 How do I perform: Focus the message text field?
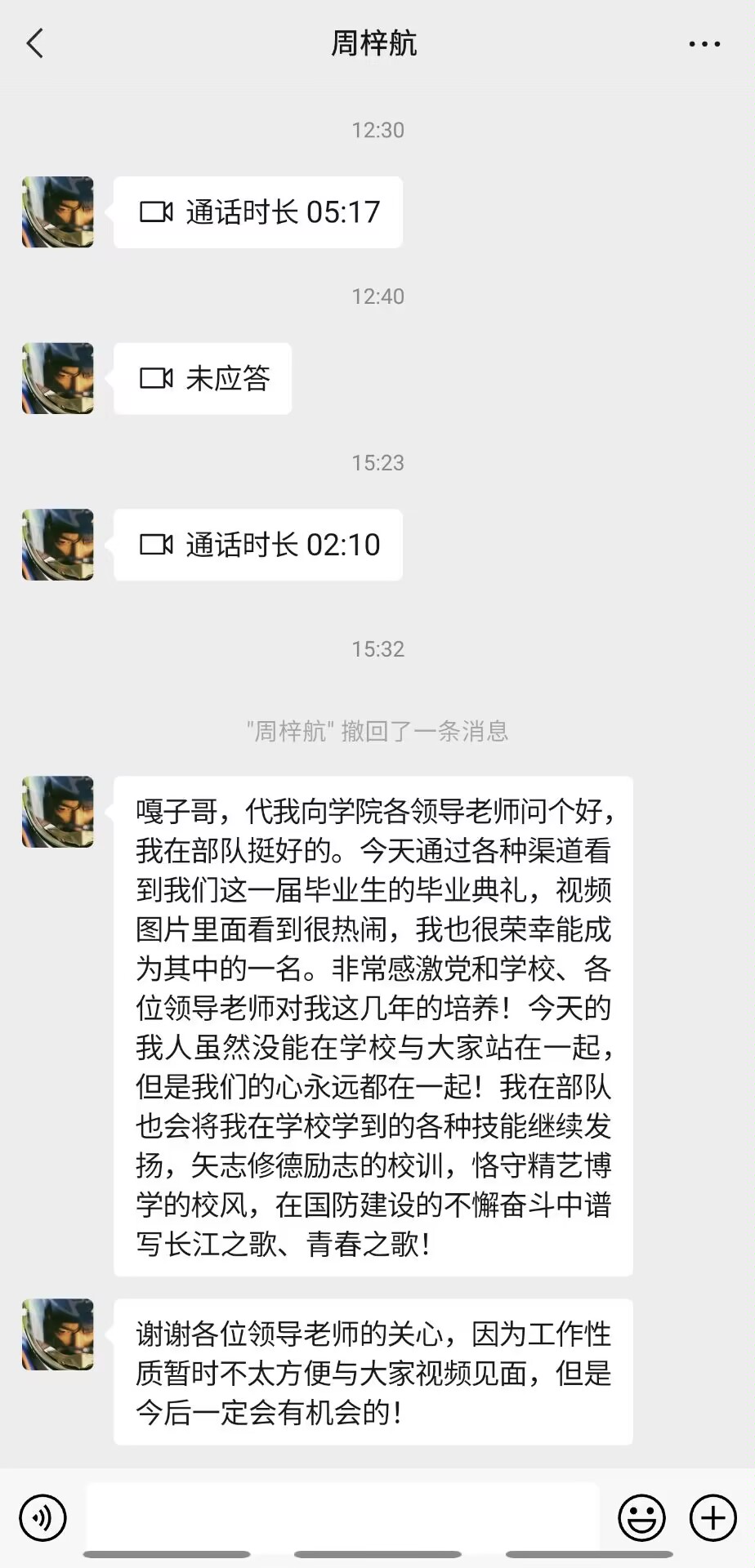[x=343, y=1516]
